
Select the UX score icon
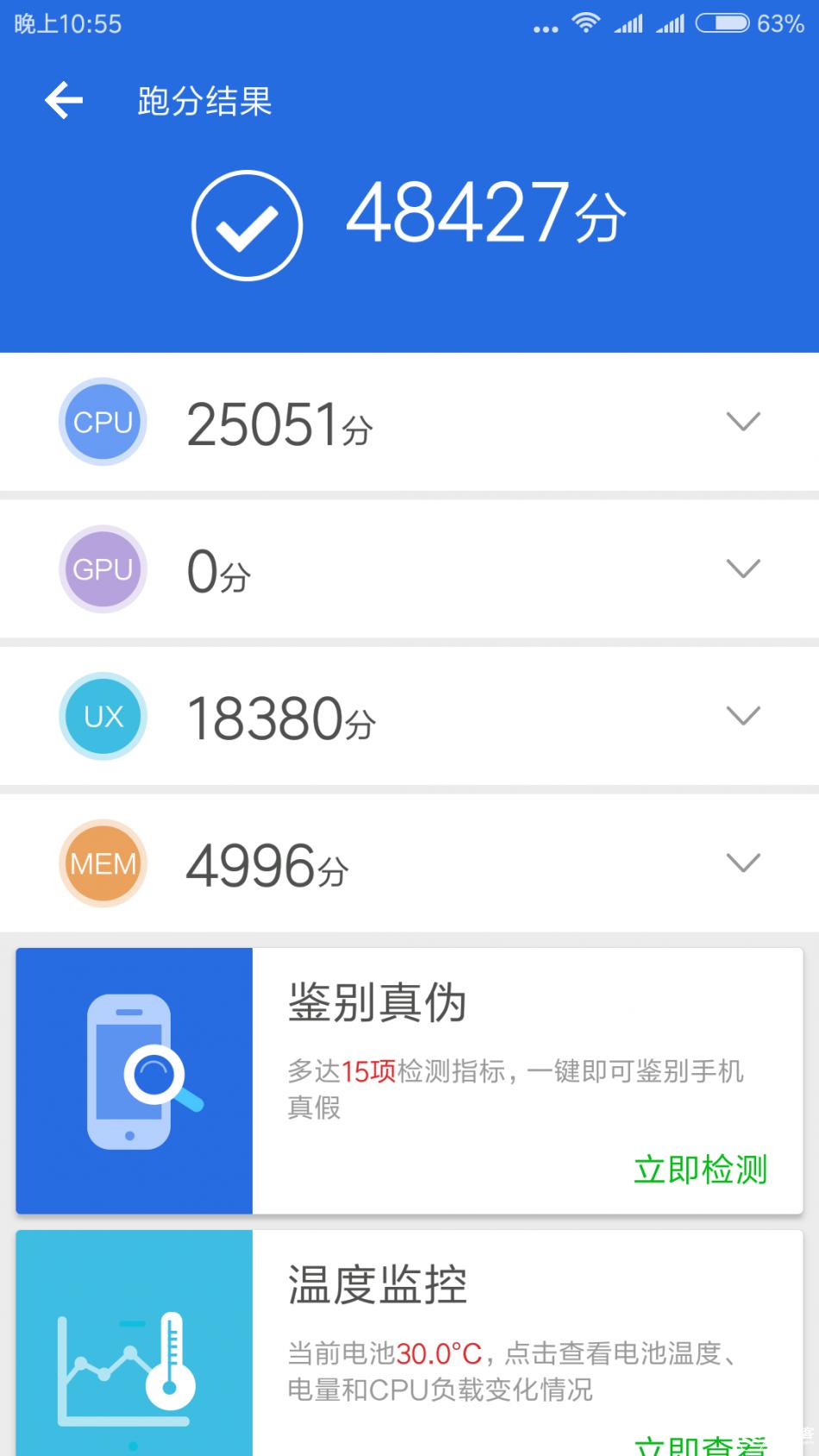[x=102, y=716]
